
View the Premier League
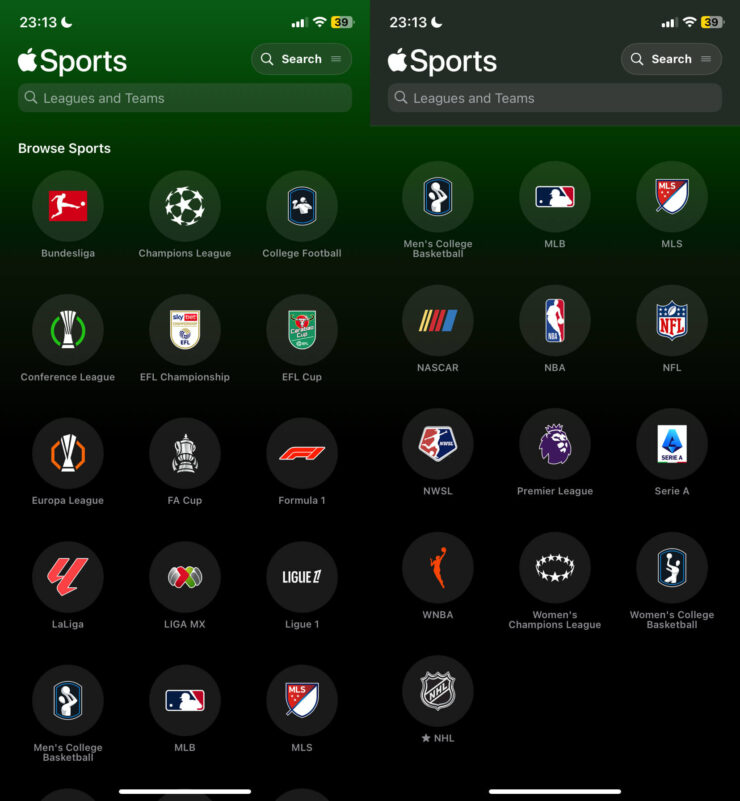pyautogui.click(x=555, y=444)
